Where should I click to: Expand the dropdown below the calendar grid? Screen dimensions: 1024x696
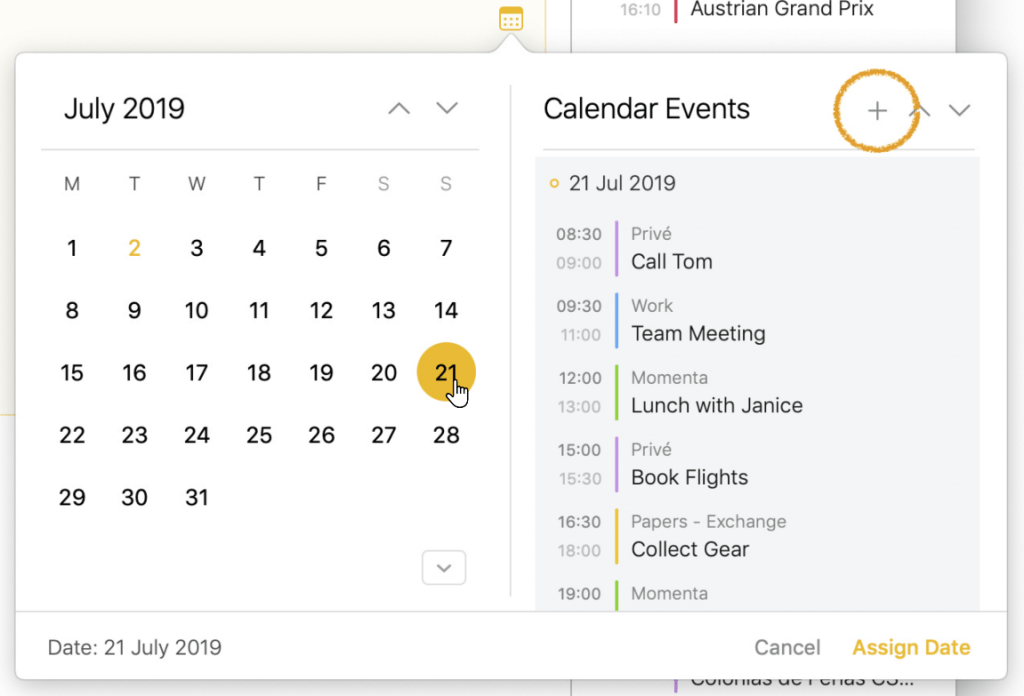(x=444, y=568)
